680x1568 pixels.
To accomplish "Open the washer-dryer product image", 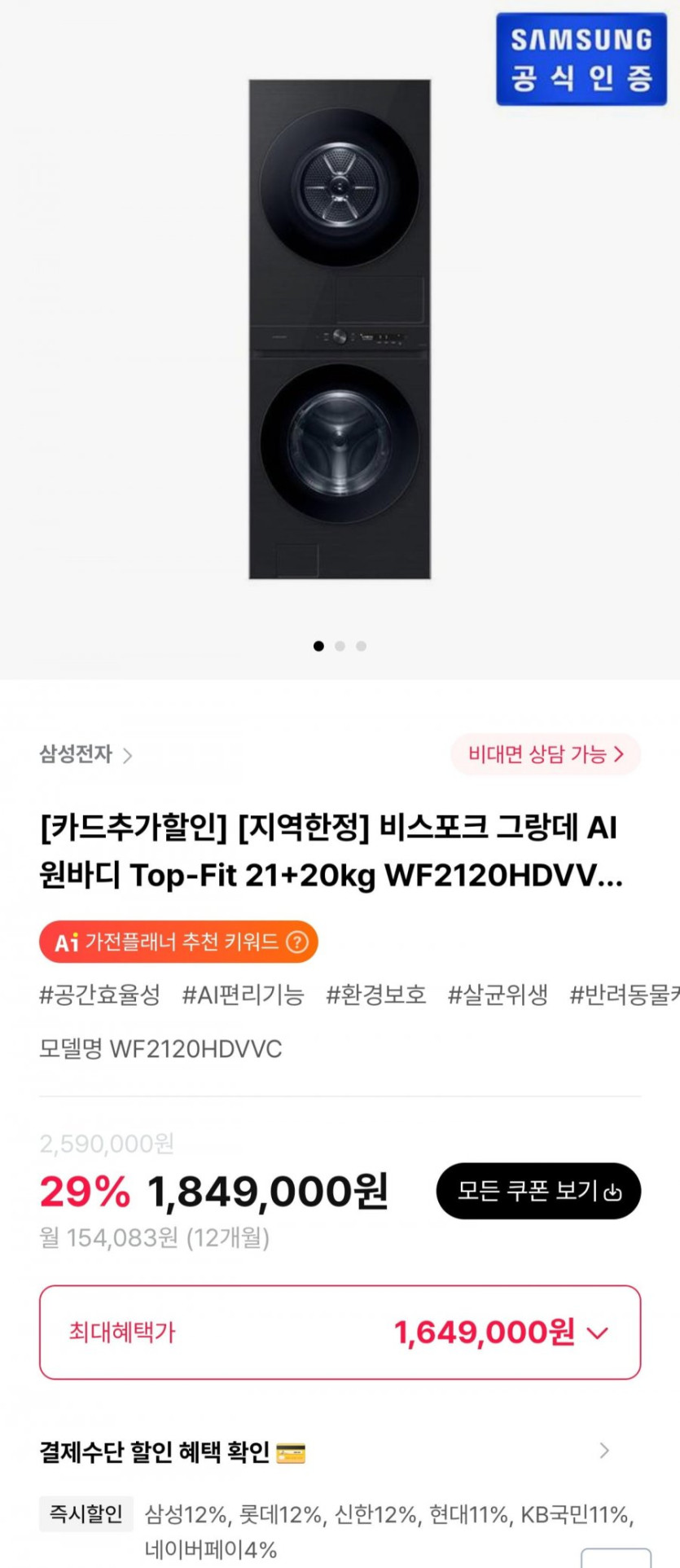I will coord(340,329).
